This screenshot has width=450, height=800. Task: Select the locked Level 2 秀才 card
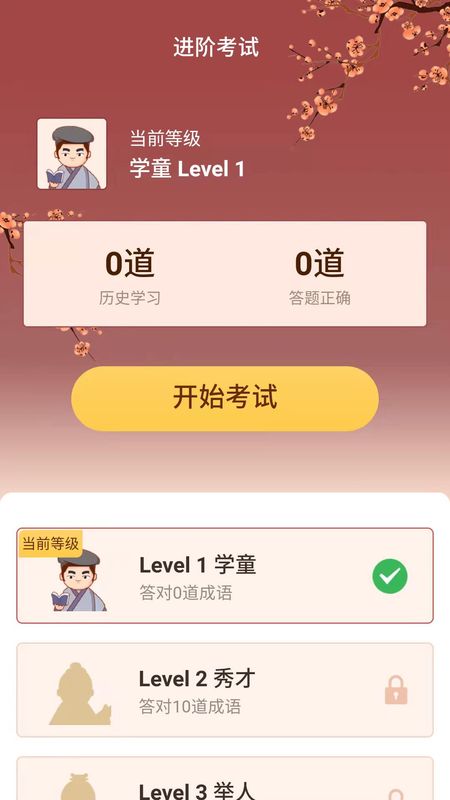pos(225,690)
